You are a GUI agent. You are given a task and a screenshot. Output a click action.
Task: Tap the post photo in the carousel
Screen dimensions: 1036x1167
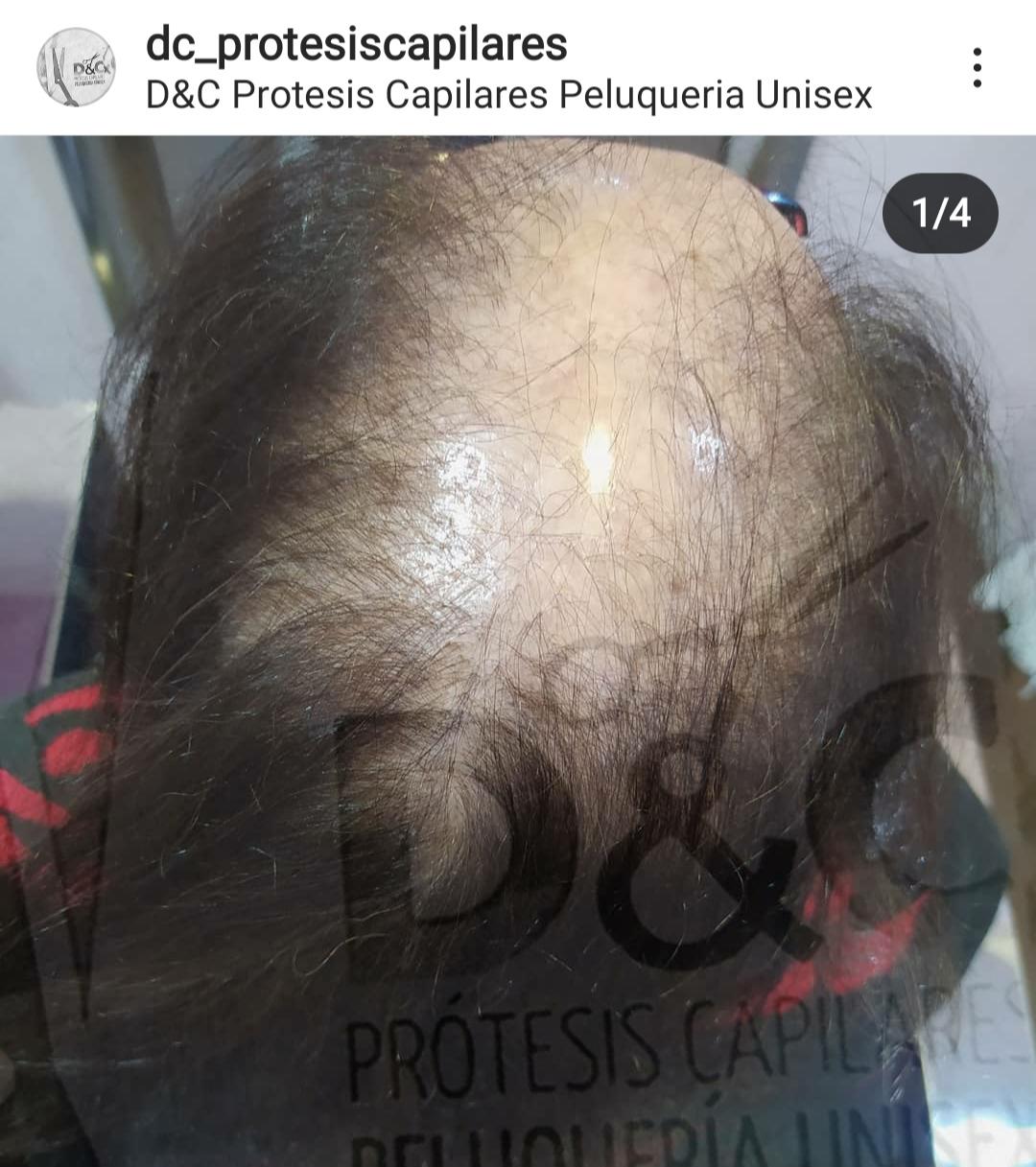pyautogui.click(x=518, y=652)
